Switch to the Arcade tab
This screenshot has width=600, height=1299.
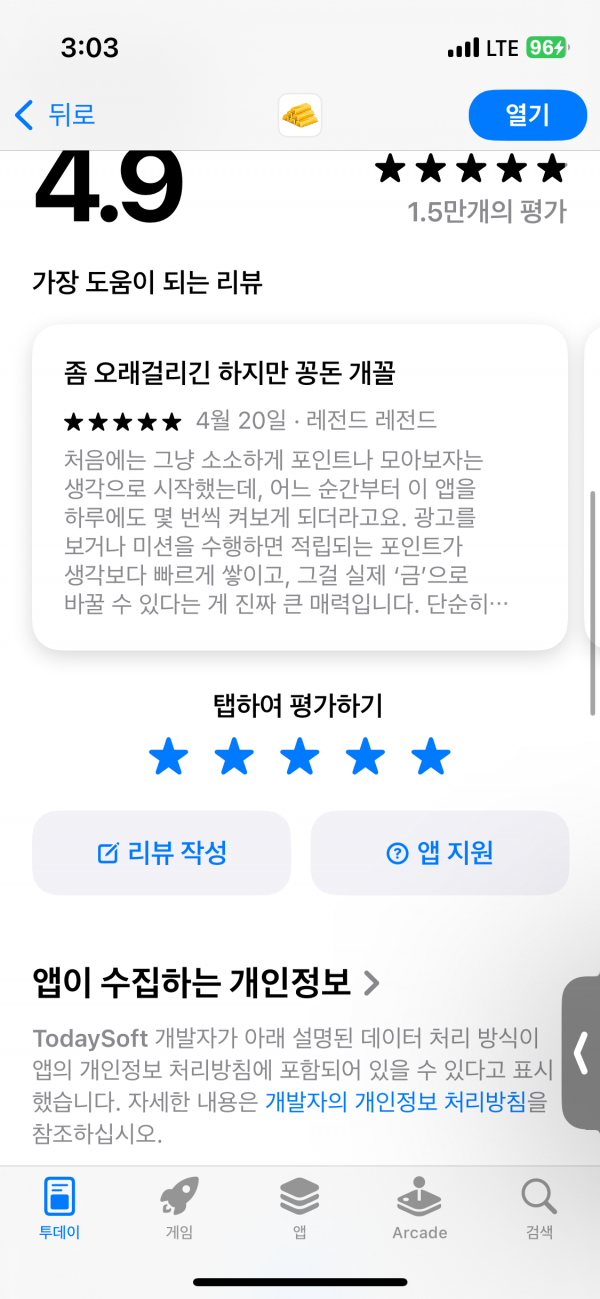pos(419,1208)
